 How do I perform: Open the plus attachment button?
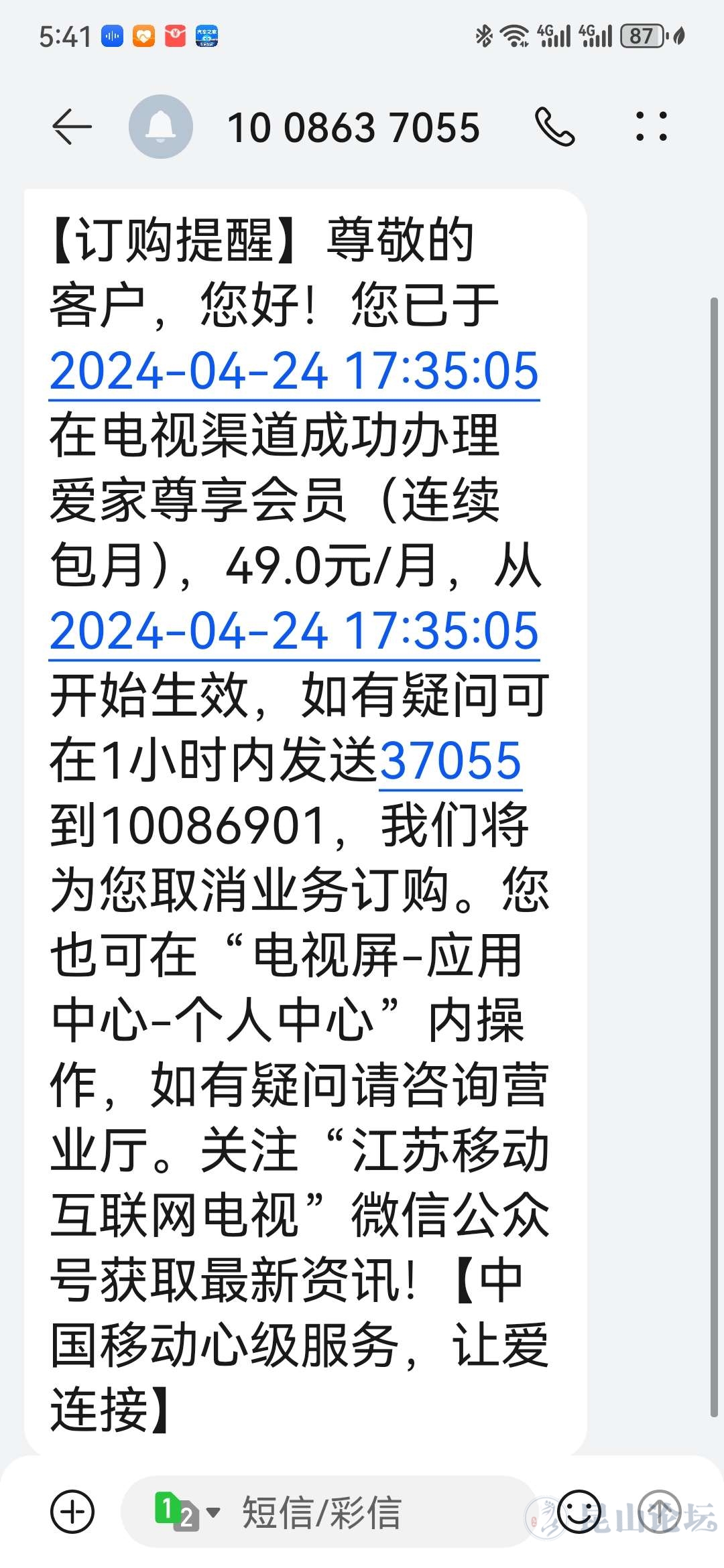[72, 1512]
